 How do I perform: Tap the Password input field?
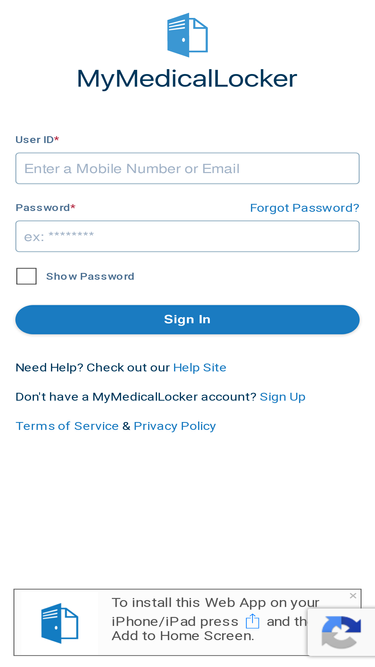pyautogui.click(x=188, y=236)
